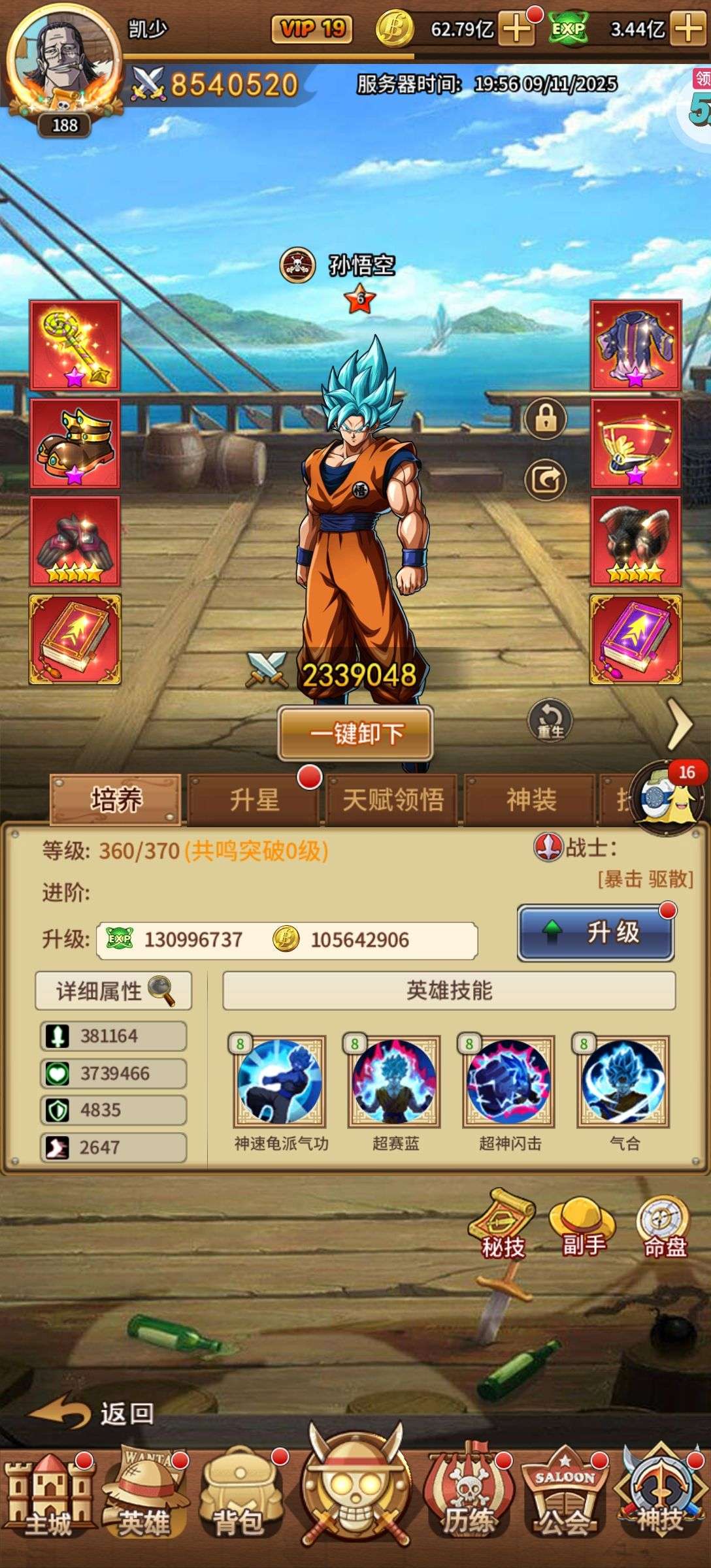The height and width of the screenshot is (1568, 711).
Task: Tap the 气合 skill icon
Action: click(623, 1081)
